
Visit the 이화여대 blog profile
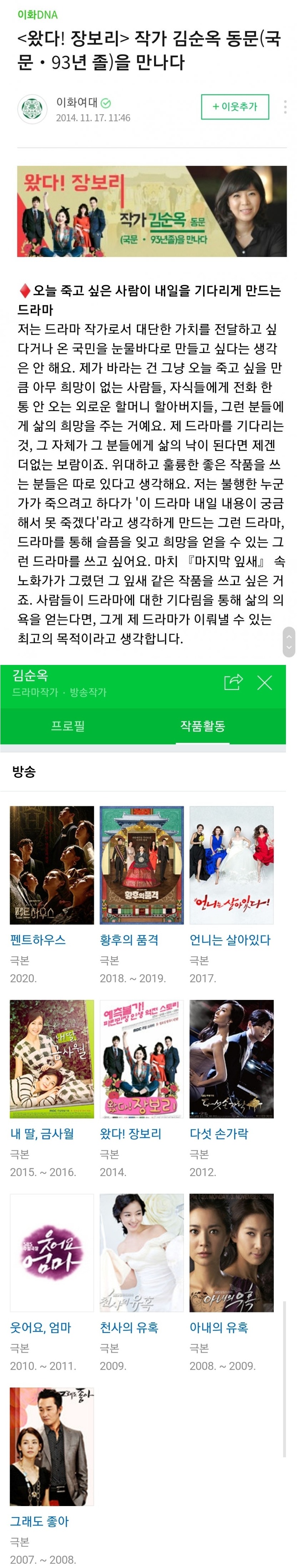76,102
